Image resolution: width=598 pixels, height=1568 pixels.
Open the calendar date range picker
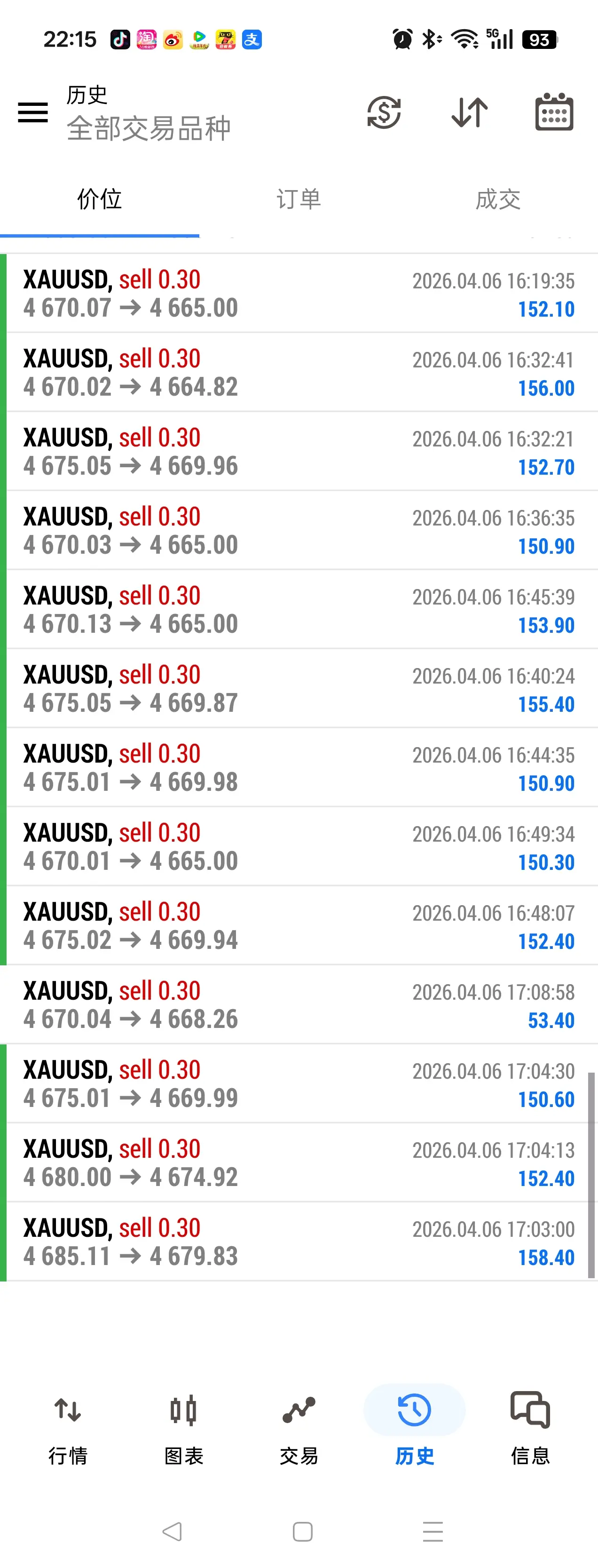554,112
